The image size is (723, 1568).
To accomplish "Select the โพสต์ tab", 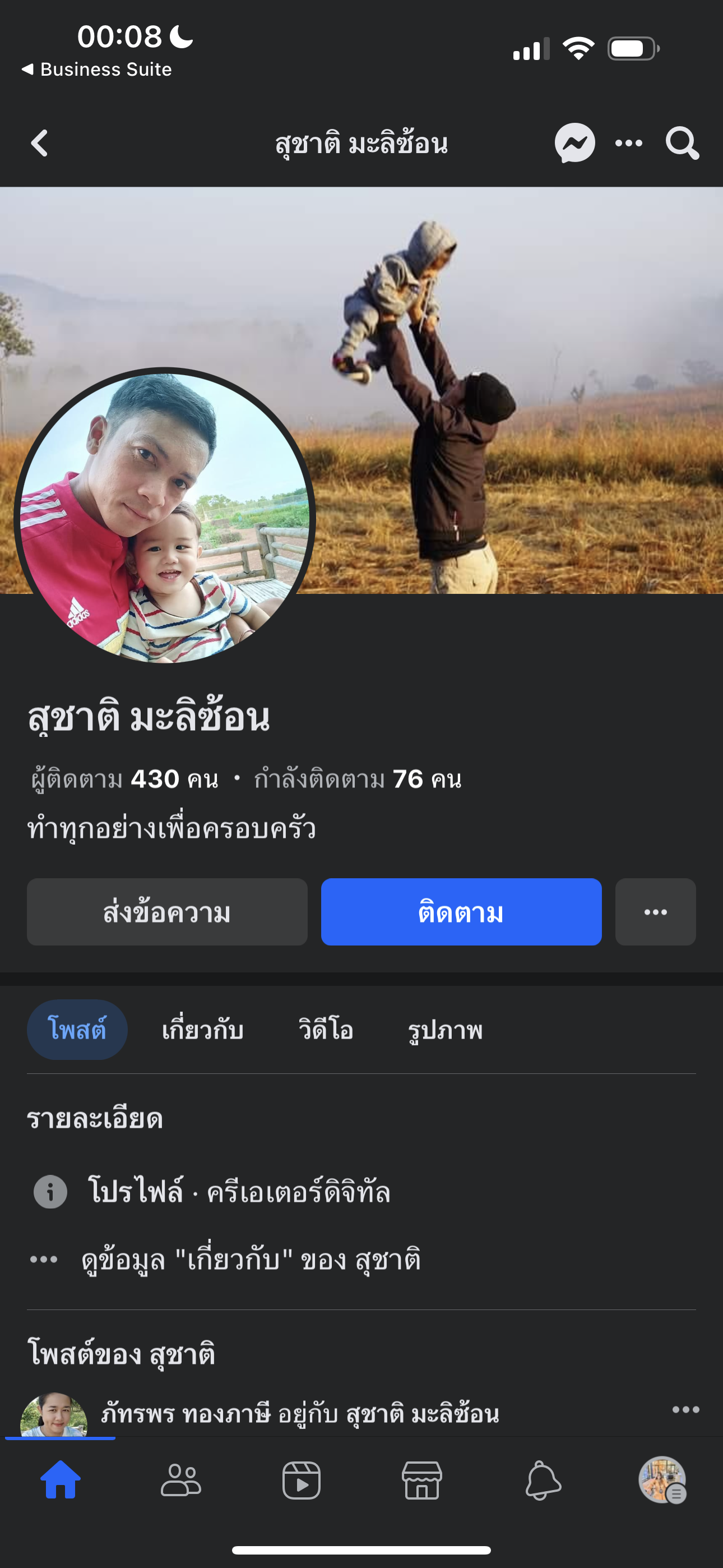I will (77, 1030).
